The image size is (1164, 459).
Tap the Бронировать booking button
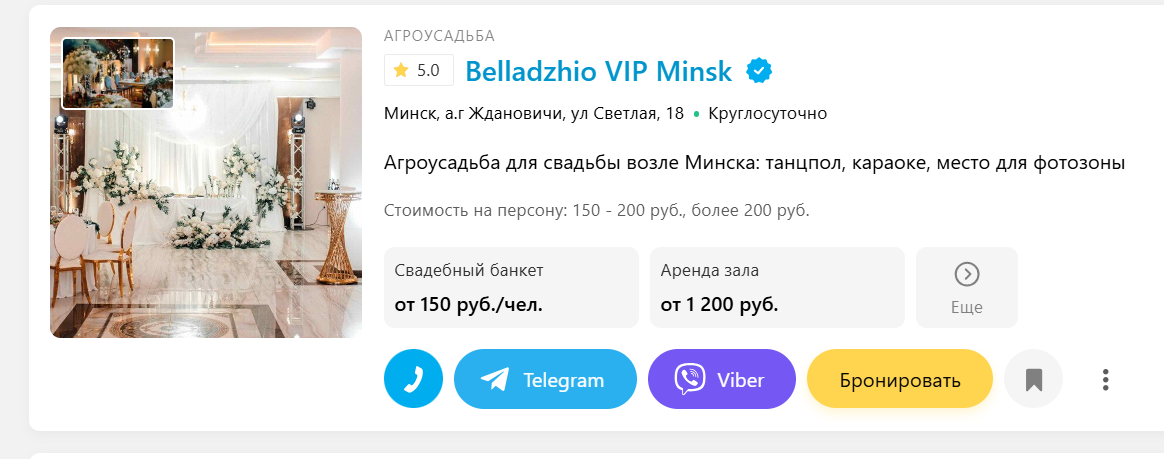[899, 379]
